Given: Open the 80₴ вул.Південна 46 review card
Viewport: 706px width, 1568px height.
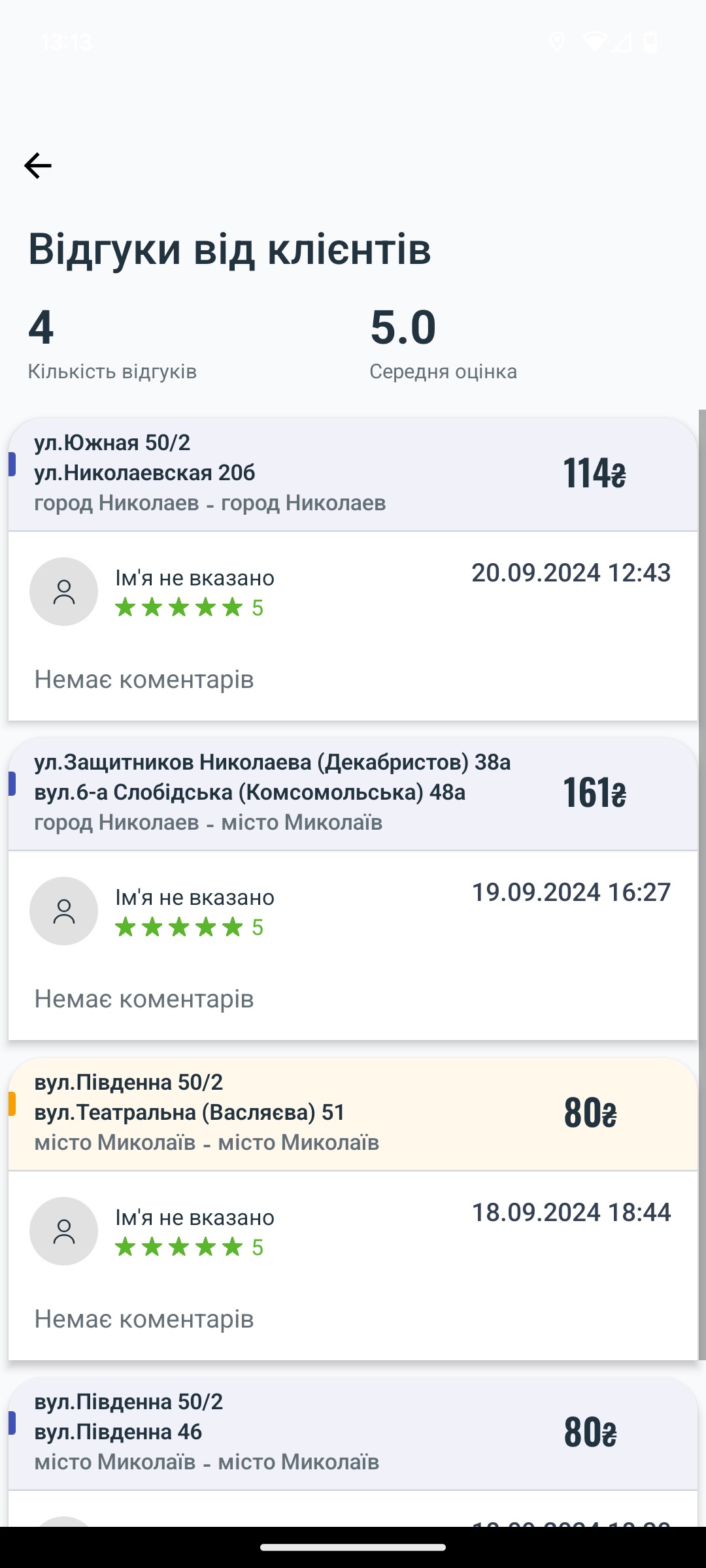Looking at the screenshot, I should click(353, 1452).
